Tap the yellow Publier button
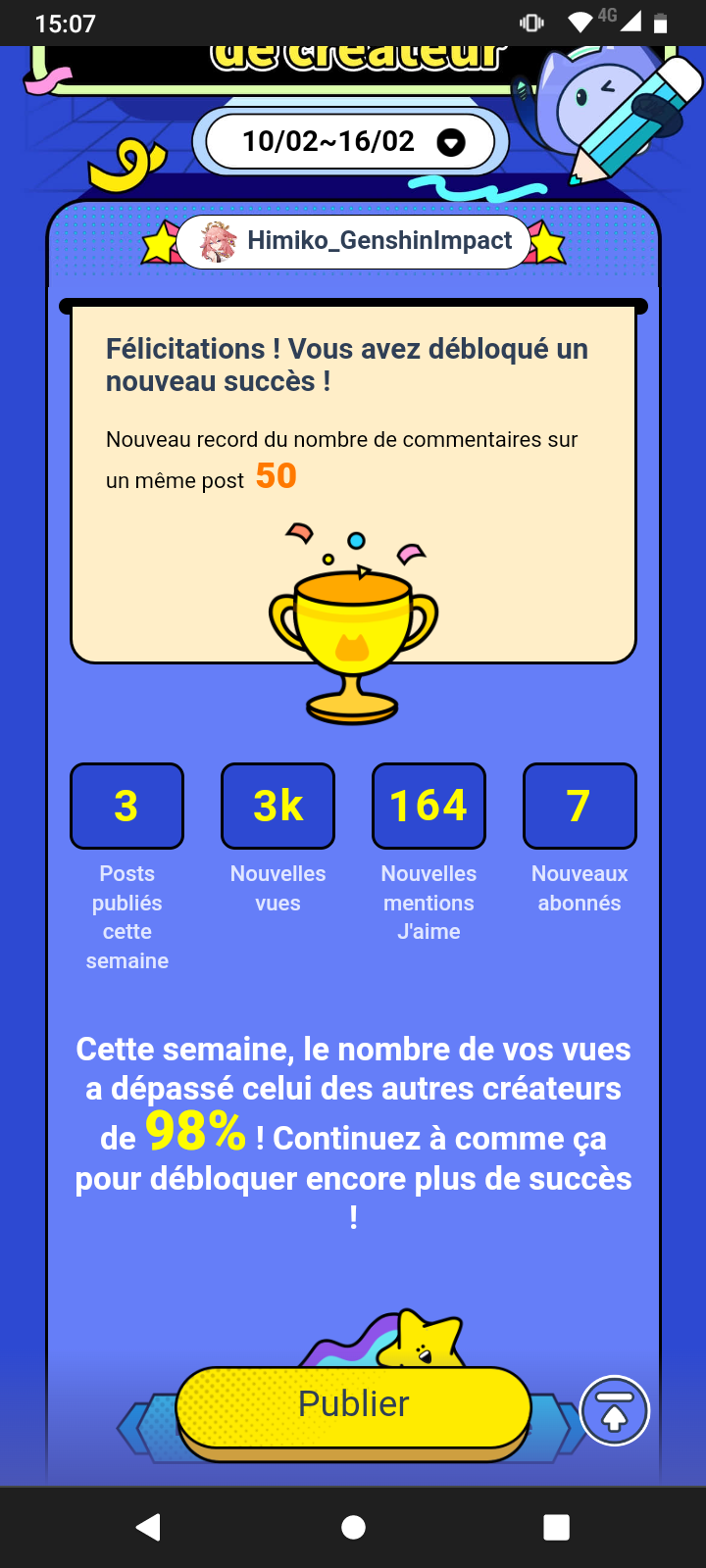This screenshot has height=1568, width=706. coord(353,1404)
